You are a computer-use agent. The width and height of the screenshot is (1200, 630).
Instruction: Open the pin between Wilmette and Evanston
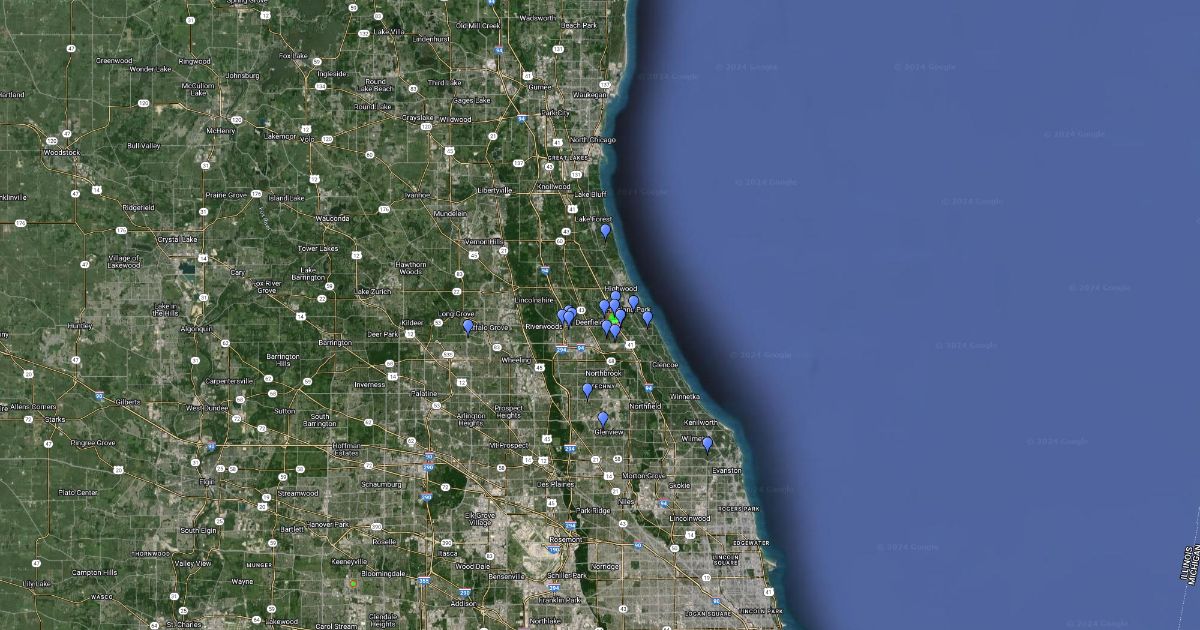tap(707, 443)
